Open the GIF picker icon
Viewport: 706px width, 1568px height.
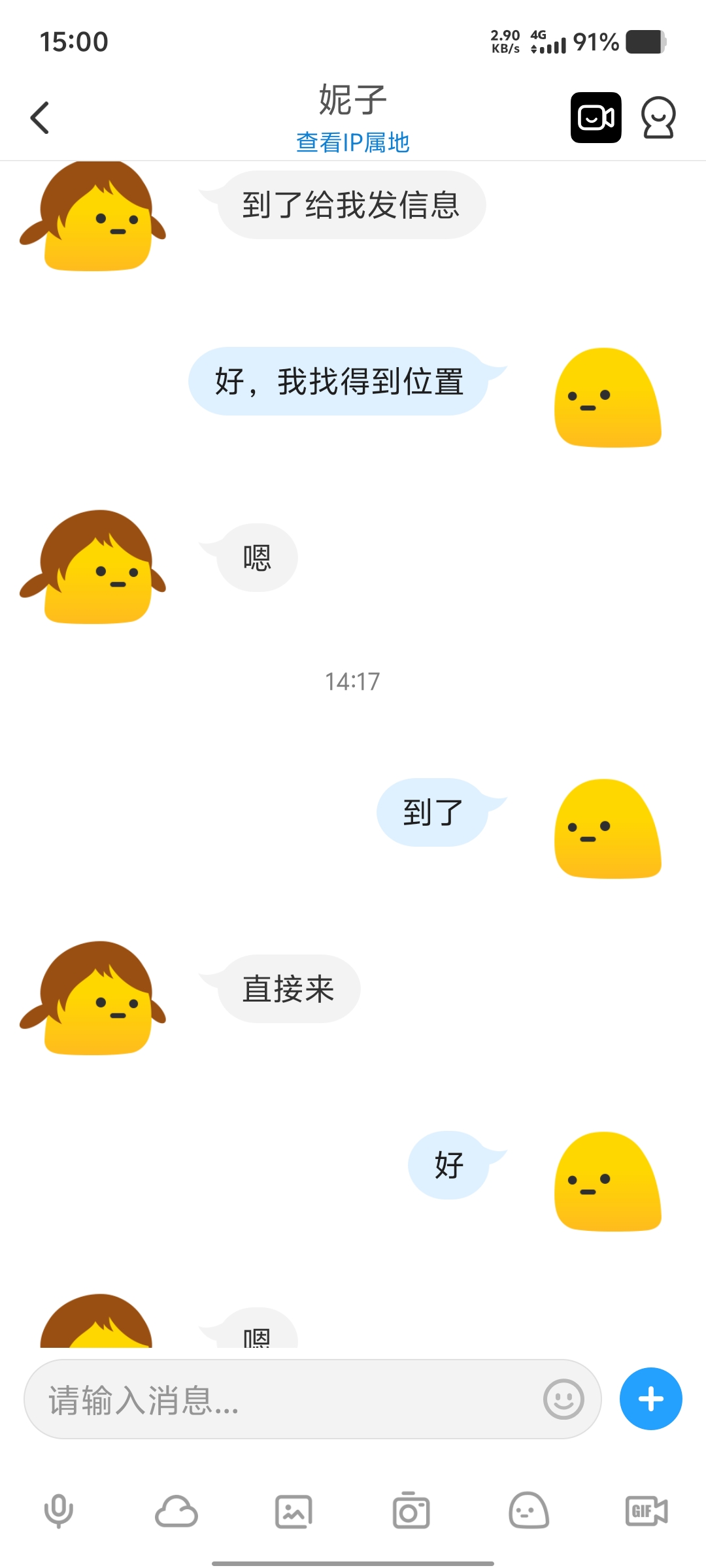click(x=645, y=1511)
